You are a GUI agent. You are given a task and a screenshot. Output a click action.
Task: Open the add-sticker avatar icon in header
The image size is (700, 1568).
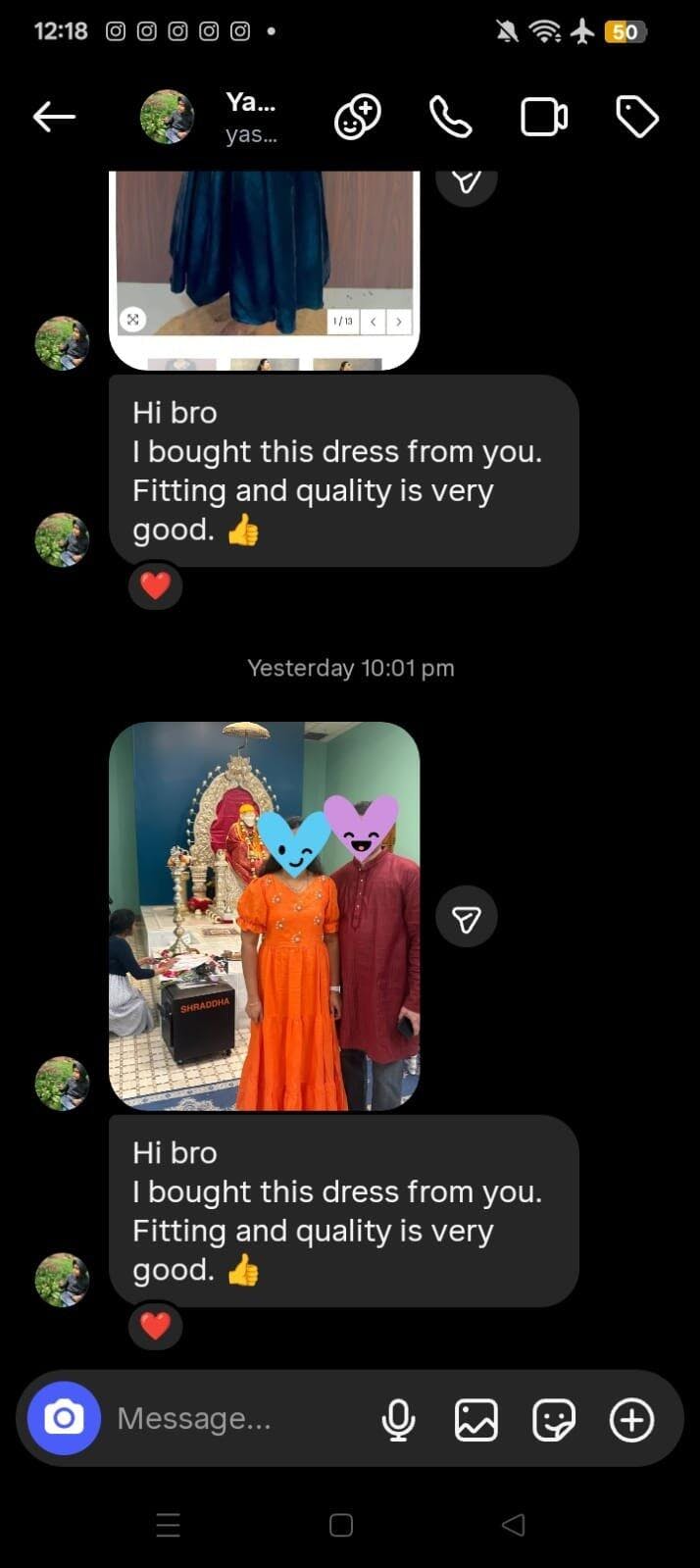(358, 118)
